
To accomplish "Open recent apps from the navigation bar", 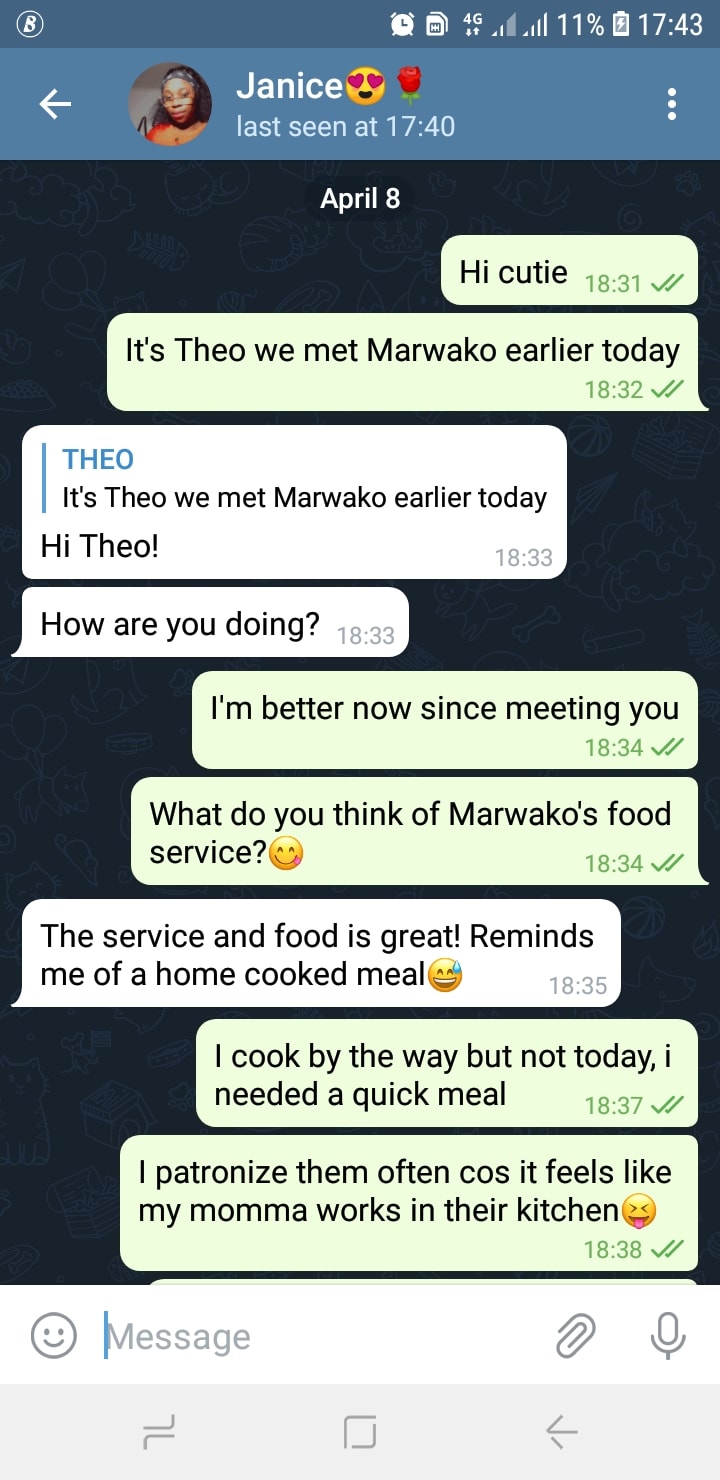I will [160, 1433].
